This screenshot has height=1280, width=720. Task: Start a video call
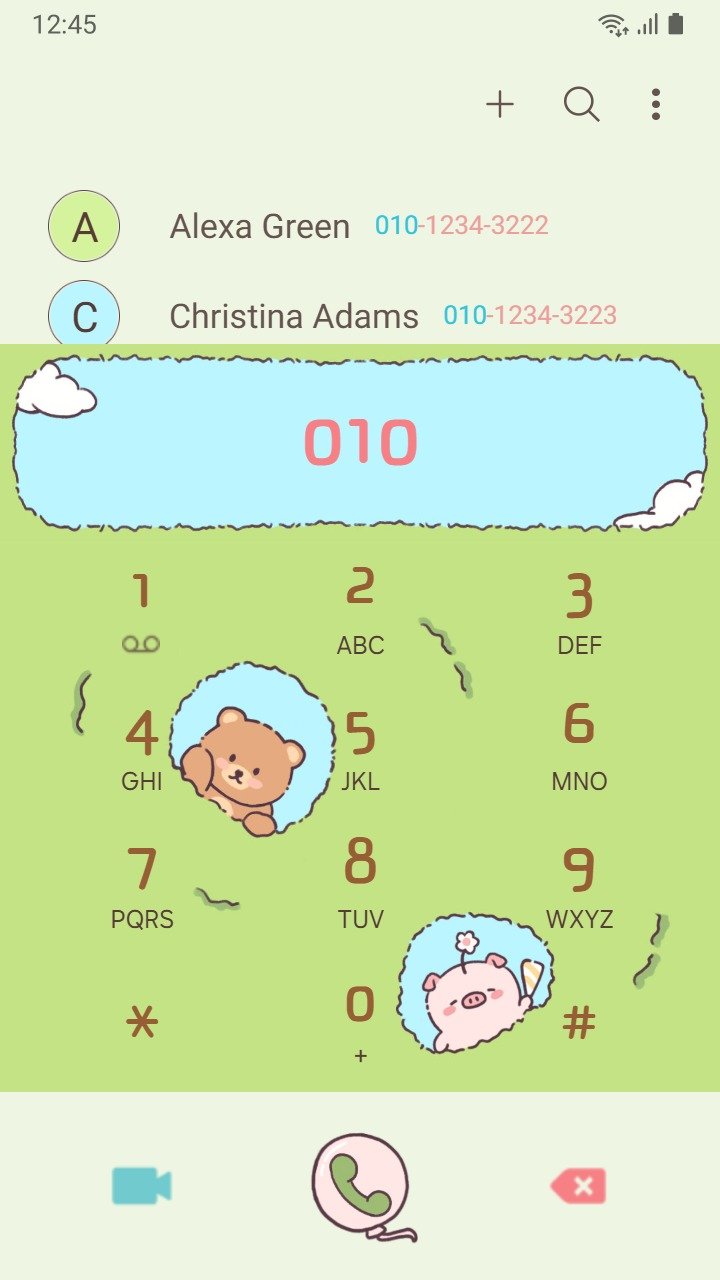(141, 1186)
